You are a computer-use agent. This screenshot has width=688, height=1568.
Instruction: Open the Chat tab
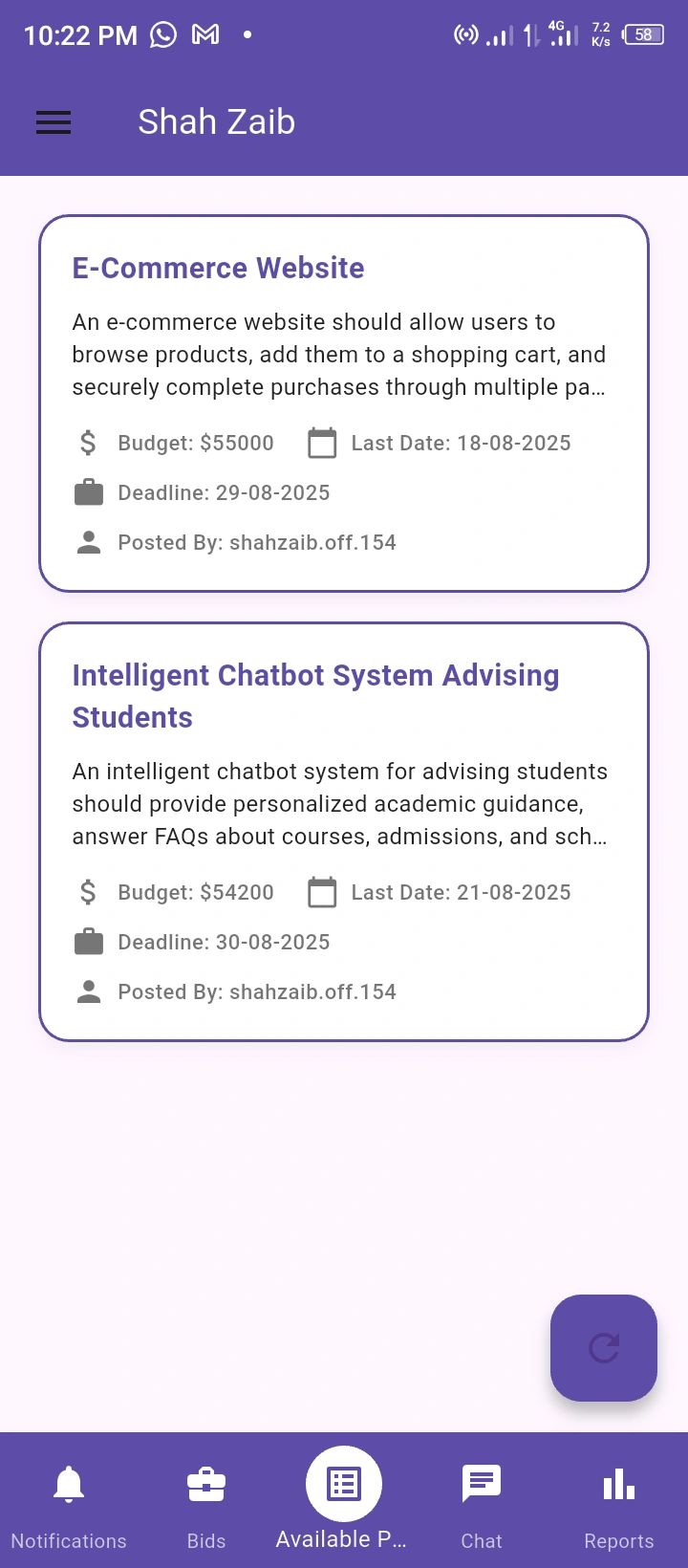point(481,1500)
